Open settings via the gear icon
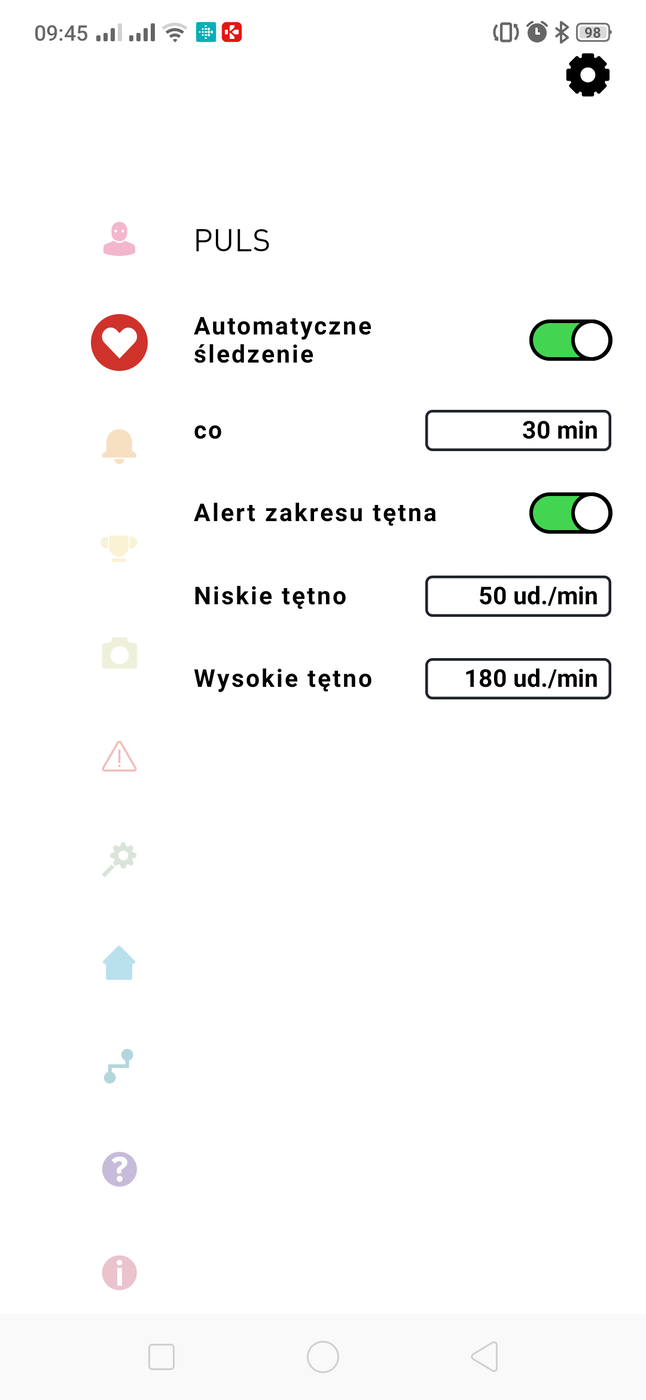Image resolution: width=646 pixels, height=1400 pixels. point(588,75)
